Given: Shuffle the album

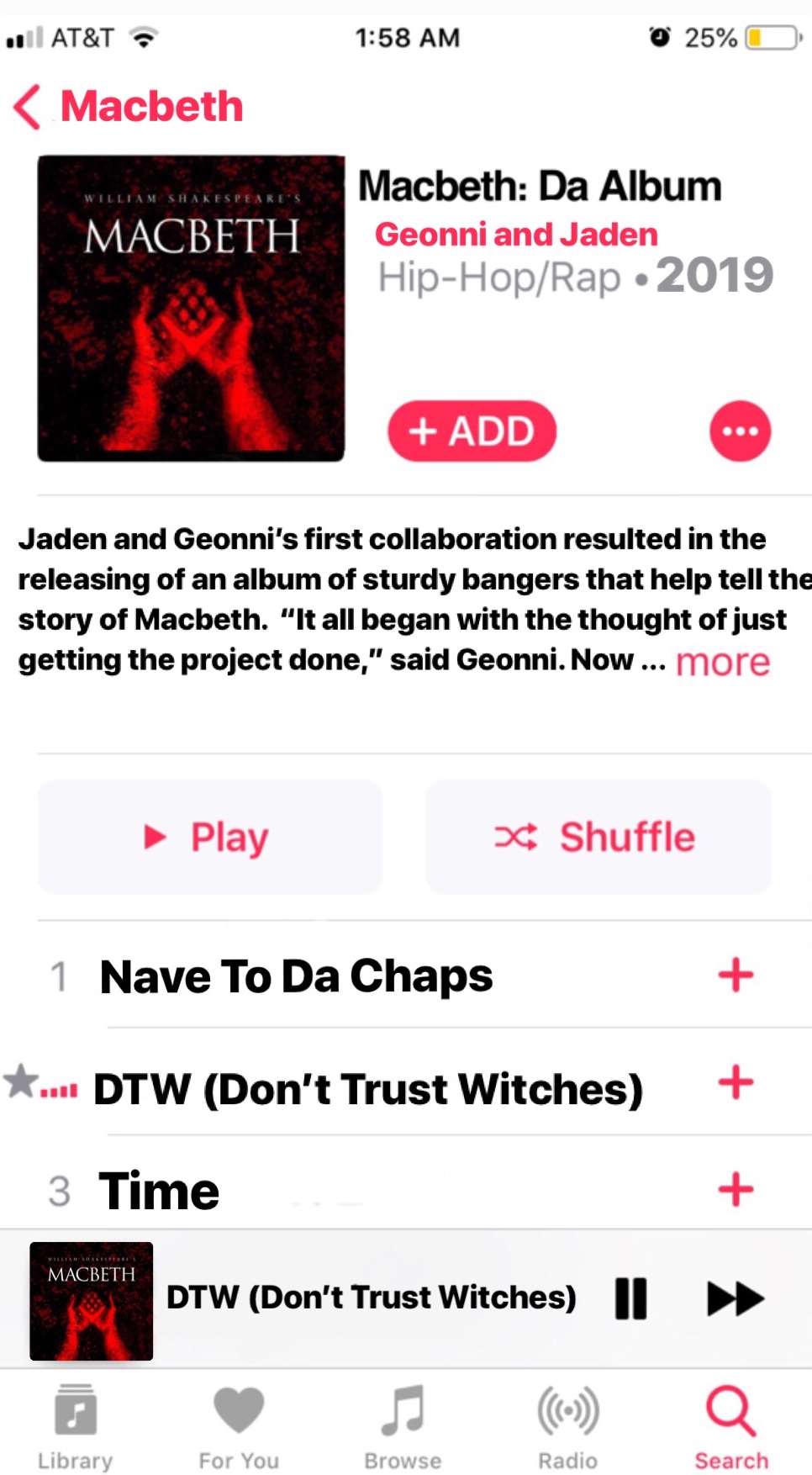Looking at the screenshot, I should point(598,837).
